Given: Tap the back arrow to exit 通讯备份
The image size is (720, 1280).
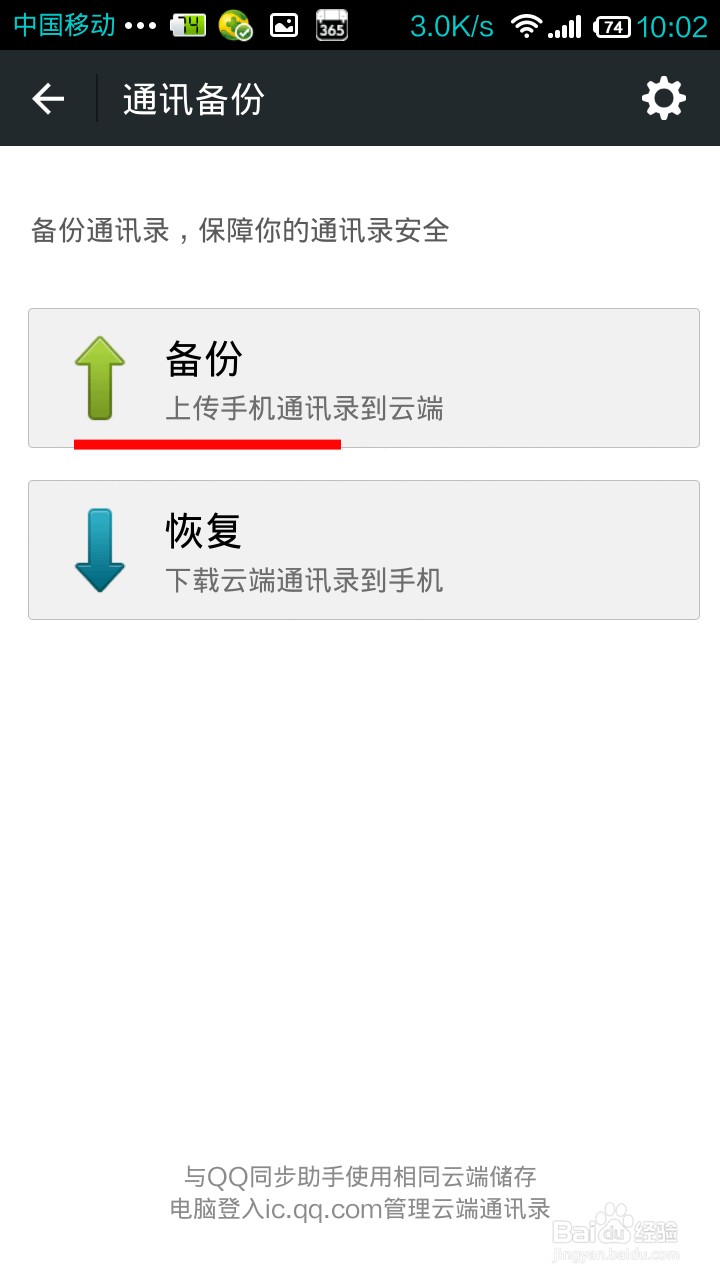Looking at the screenshot, I should (x=47, y=98).
